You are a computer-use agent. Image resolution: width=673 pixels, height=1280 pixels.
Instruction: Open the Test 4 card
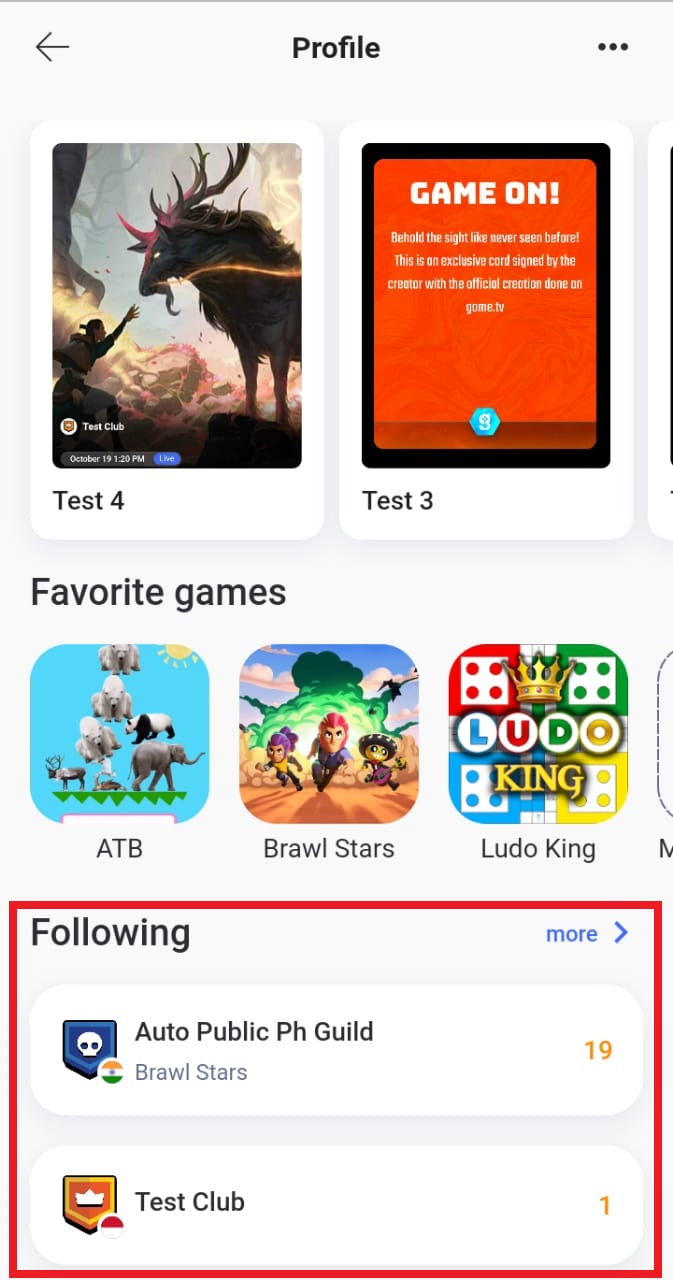[x=177, y=330]
